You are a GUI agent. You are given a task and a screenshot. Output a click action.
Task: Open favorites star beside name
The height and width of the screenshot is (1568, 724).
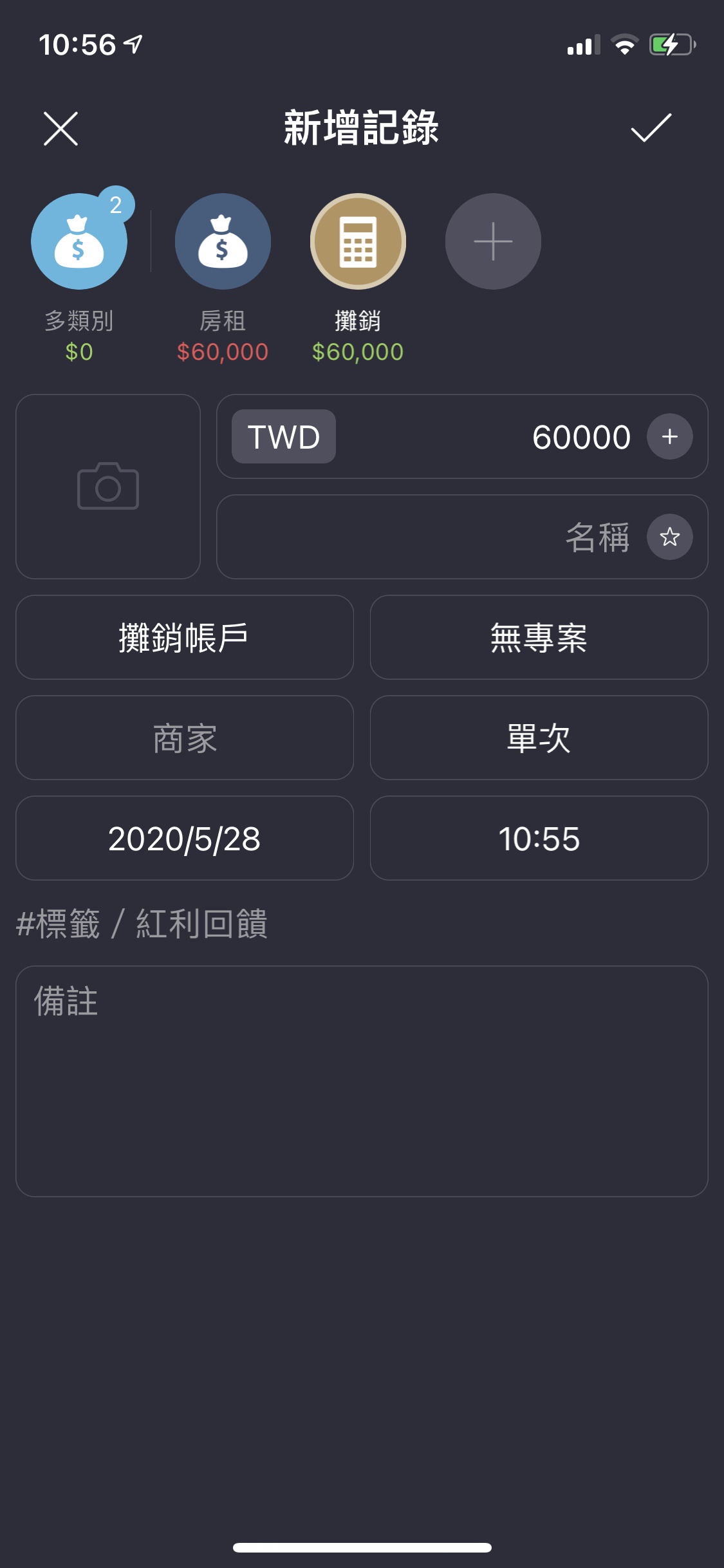pos(670,537)
